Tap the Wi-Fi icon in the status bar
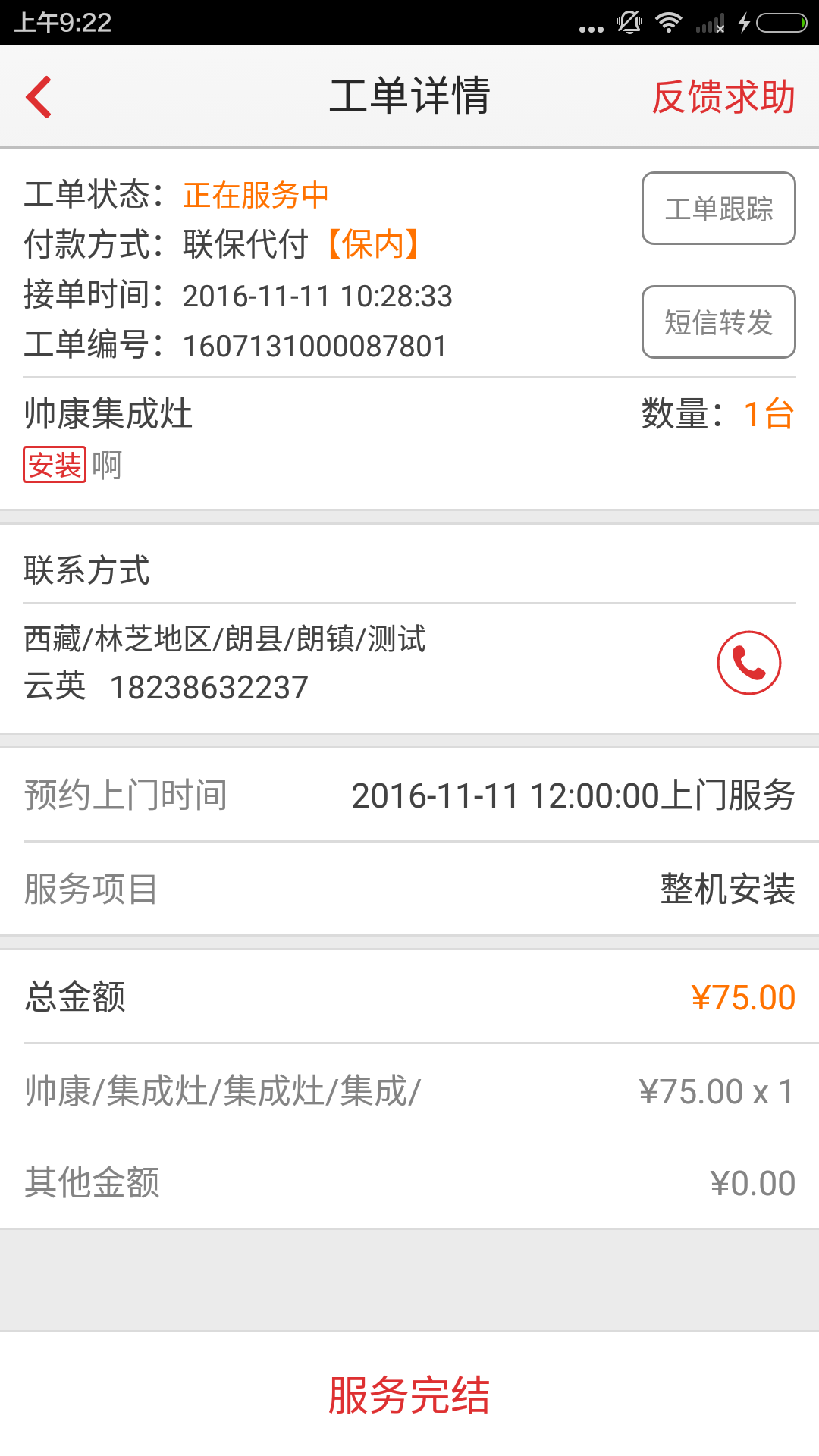The width and height of the screenshot is (819, 1456). (x=669, y=23)
